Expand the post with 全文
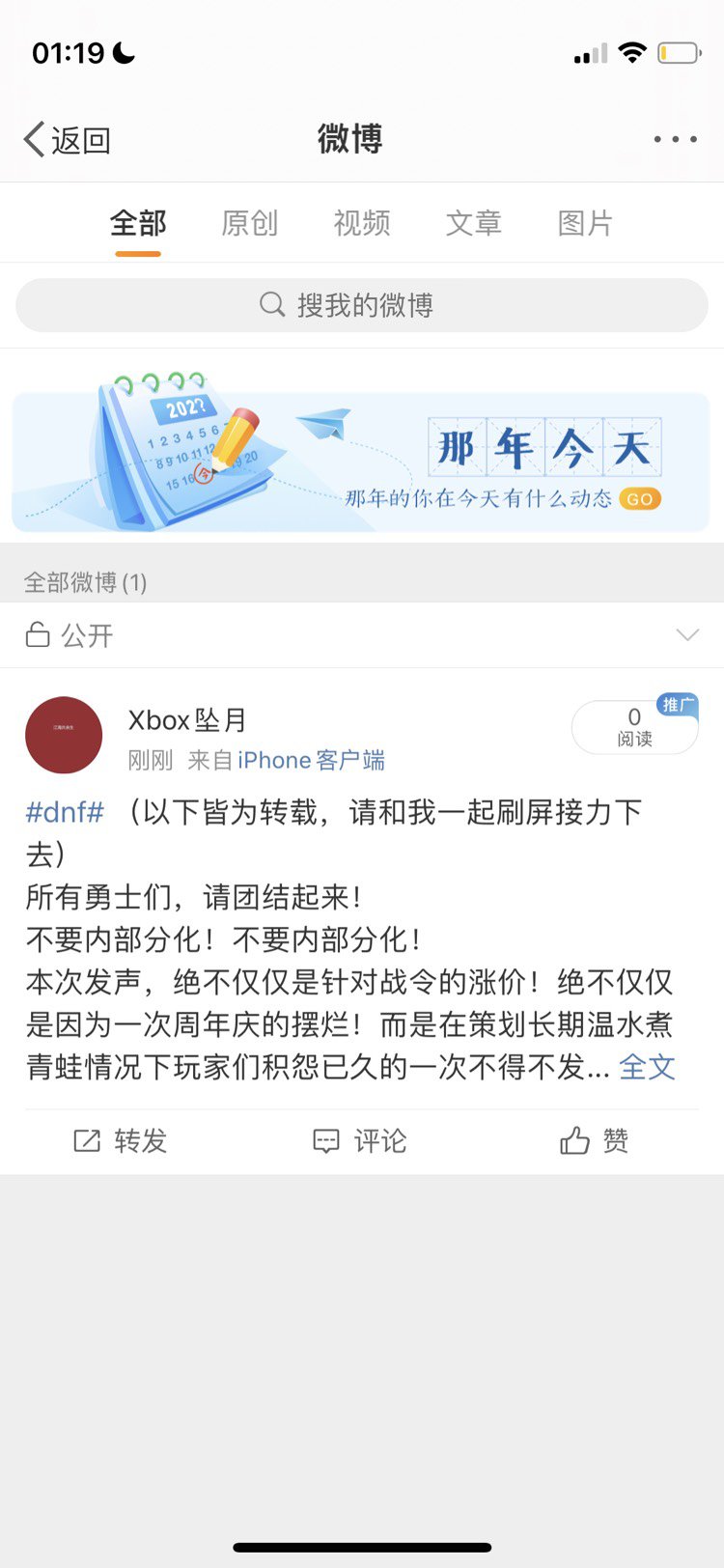 pos(647,1067)
